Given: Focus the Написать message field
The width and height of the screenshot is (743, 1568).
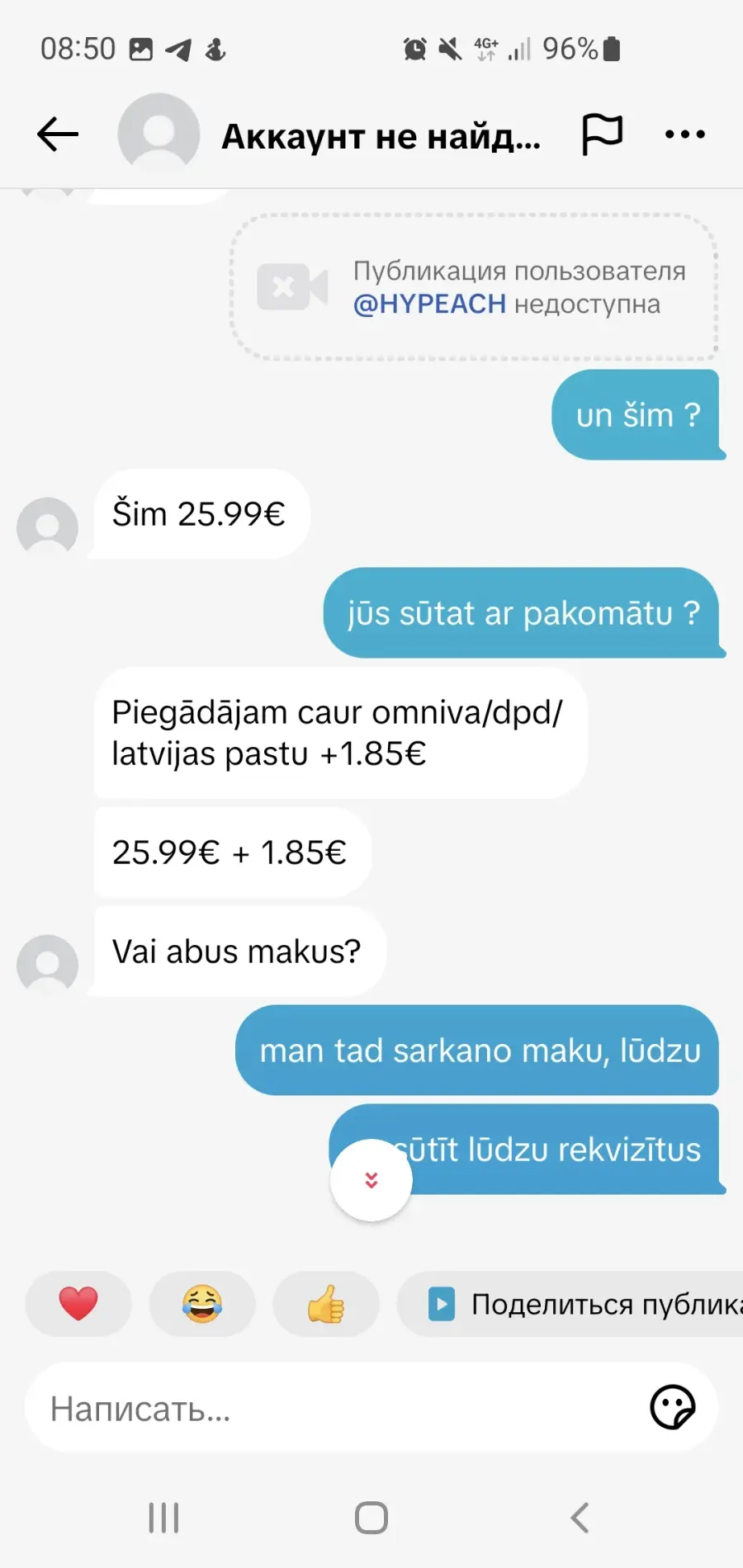Looking at the screenshot, I should [x=338, y=1408].
